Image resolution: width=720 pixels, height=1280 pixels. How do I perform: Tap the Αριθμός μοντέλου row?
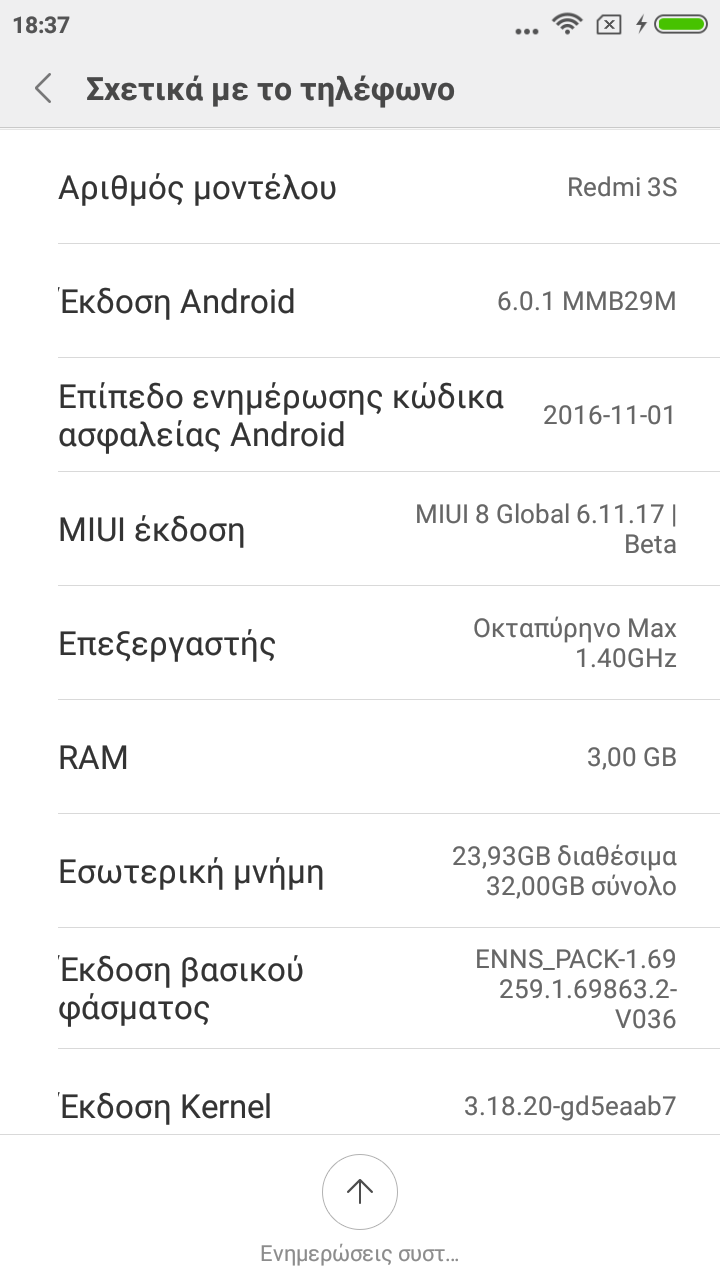360,187
